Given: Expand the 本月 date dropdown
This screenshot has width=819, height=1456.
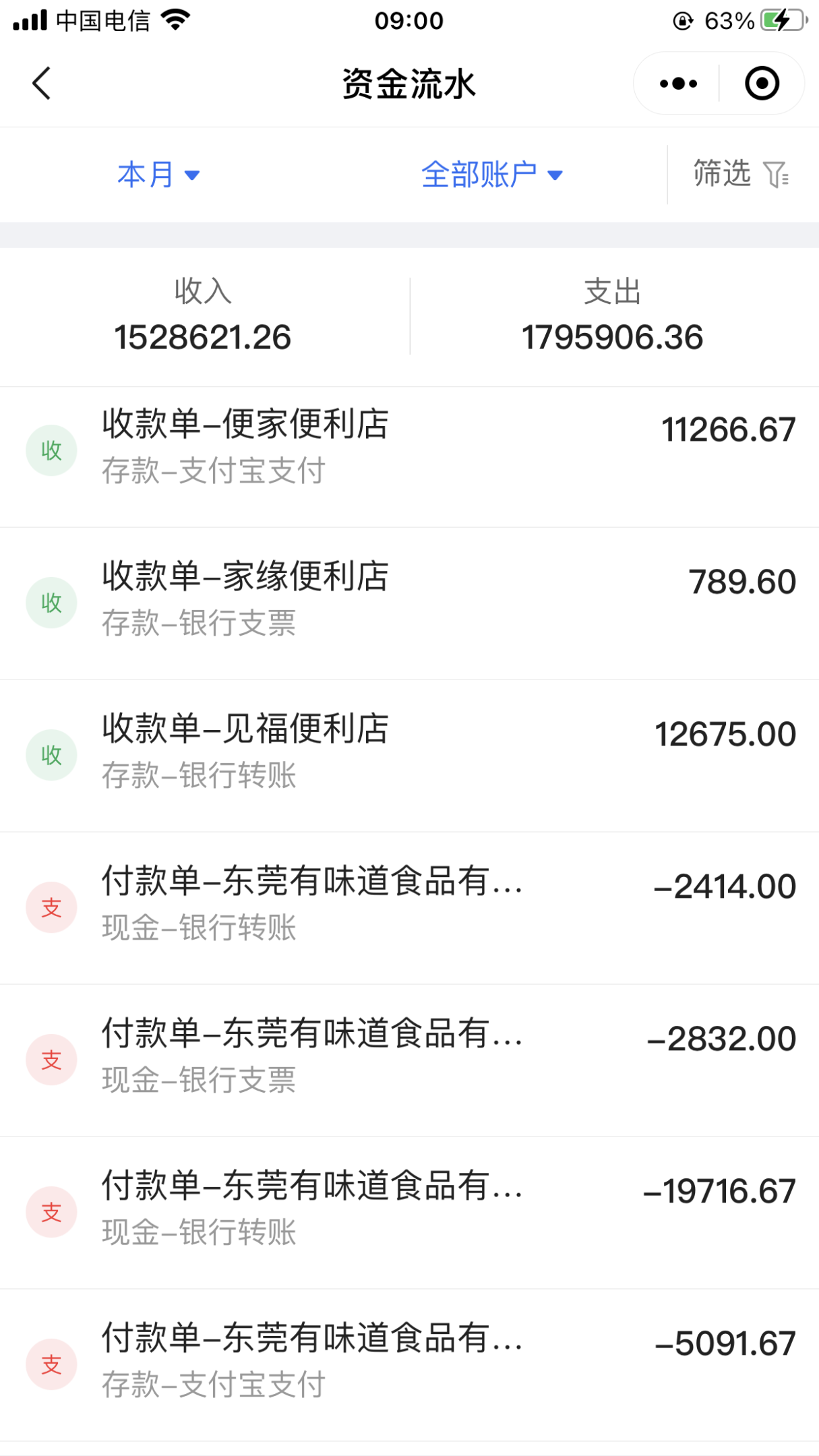Looking at the screenshot, I should tap(158, 175).
